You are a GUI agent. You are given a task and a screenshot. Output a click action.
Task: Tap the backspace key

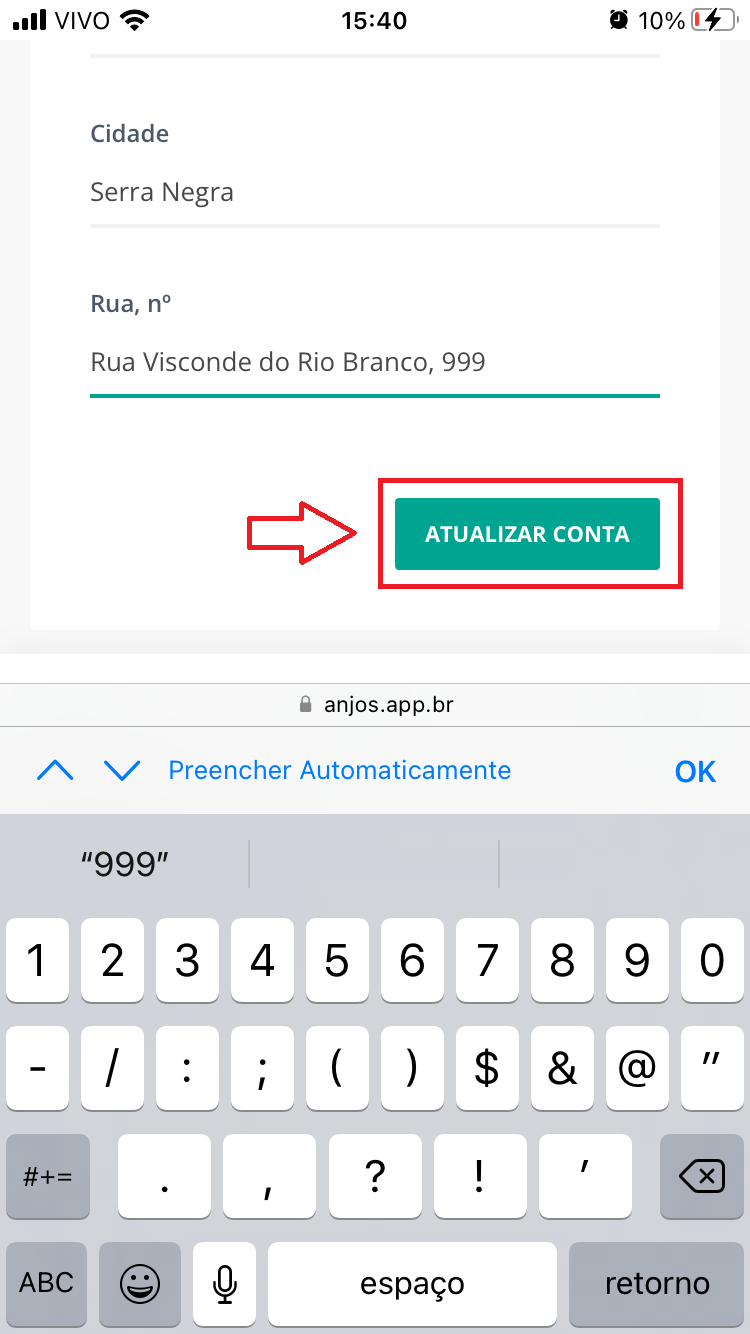point(701,1177)
